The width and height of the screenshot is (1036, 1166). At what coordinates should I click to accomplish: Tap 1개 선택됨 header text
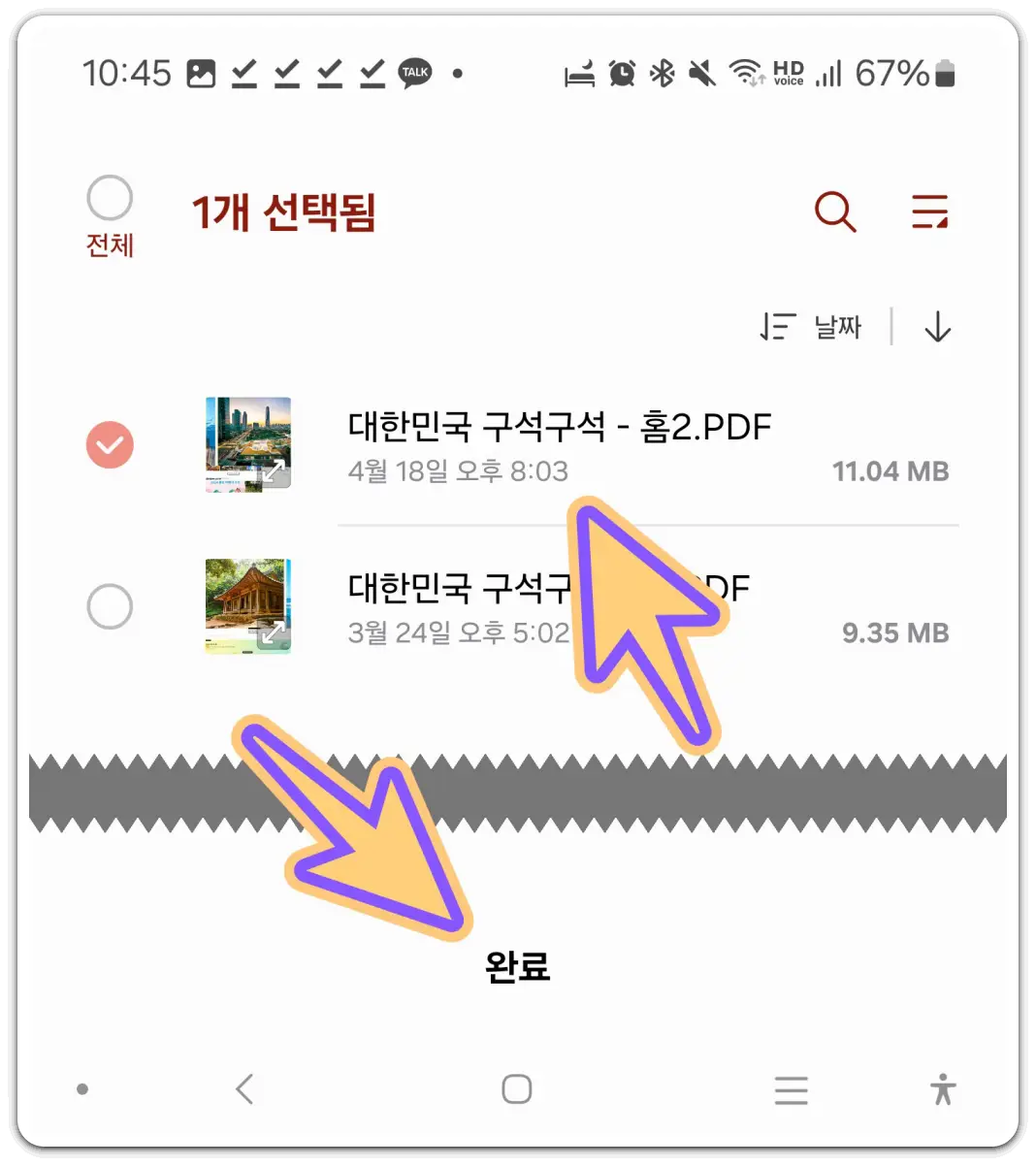(285, 212)
